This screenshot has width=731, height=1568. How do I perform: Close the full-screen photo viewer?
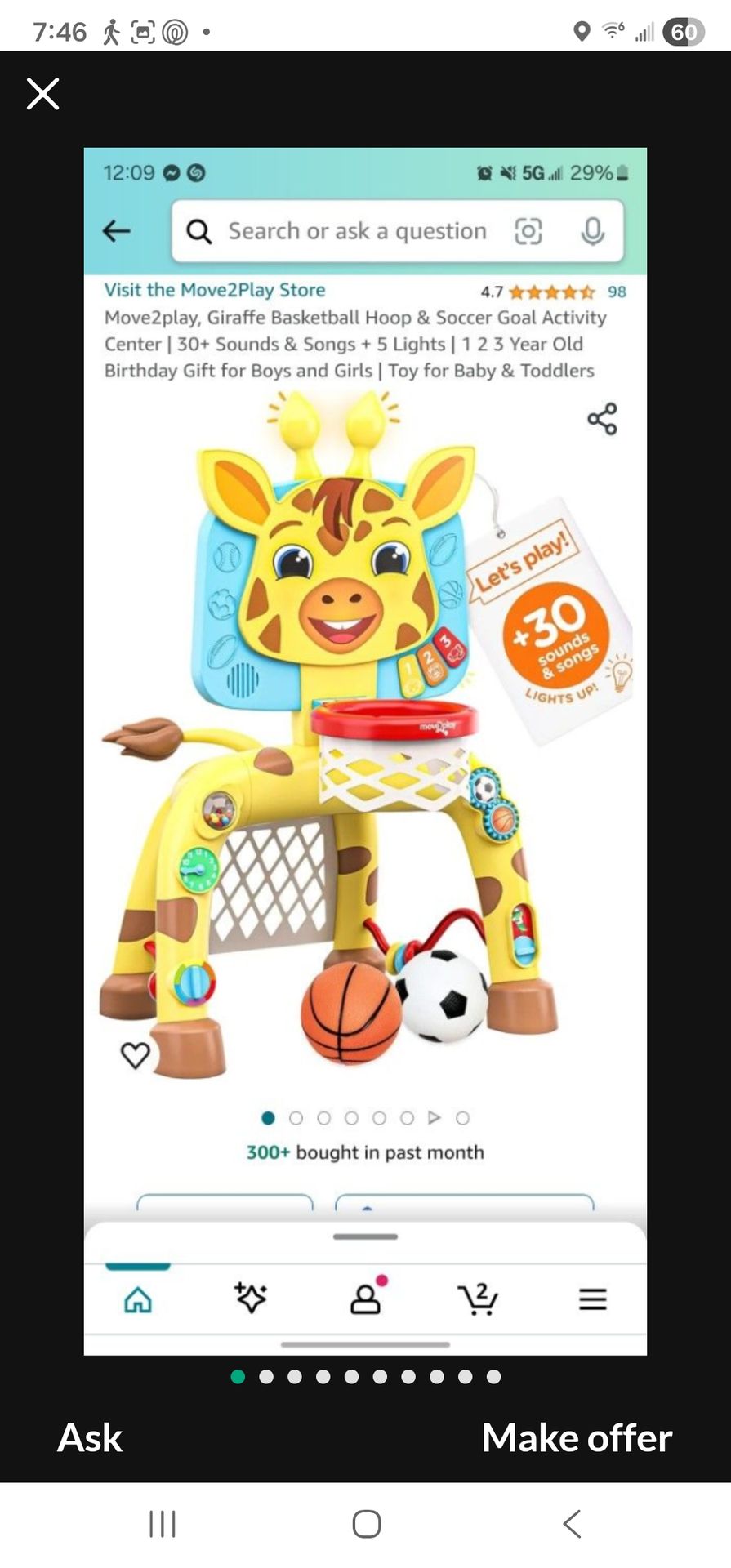click(42, 94)
